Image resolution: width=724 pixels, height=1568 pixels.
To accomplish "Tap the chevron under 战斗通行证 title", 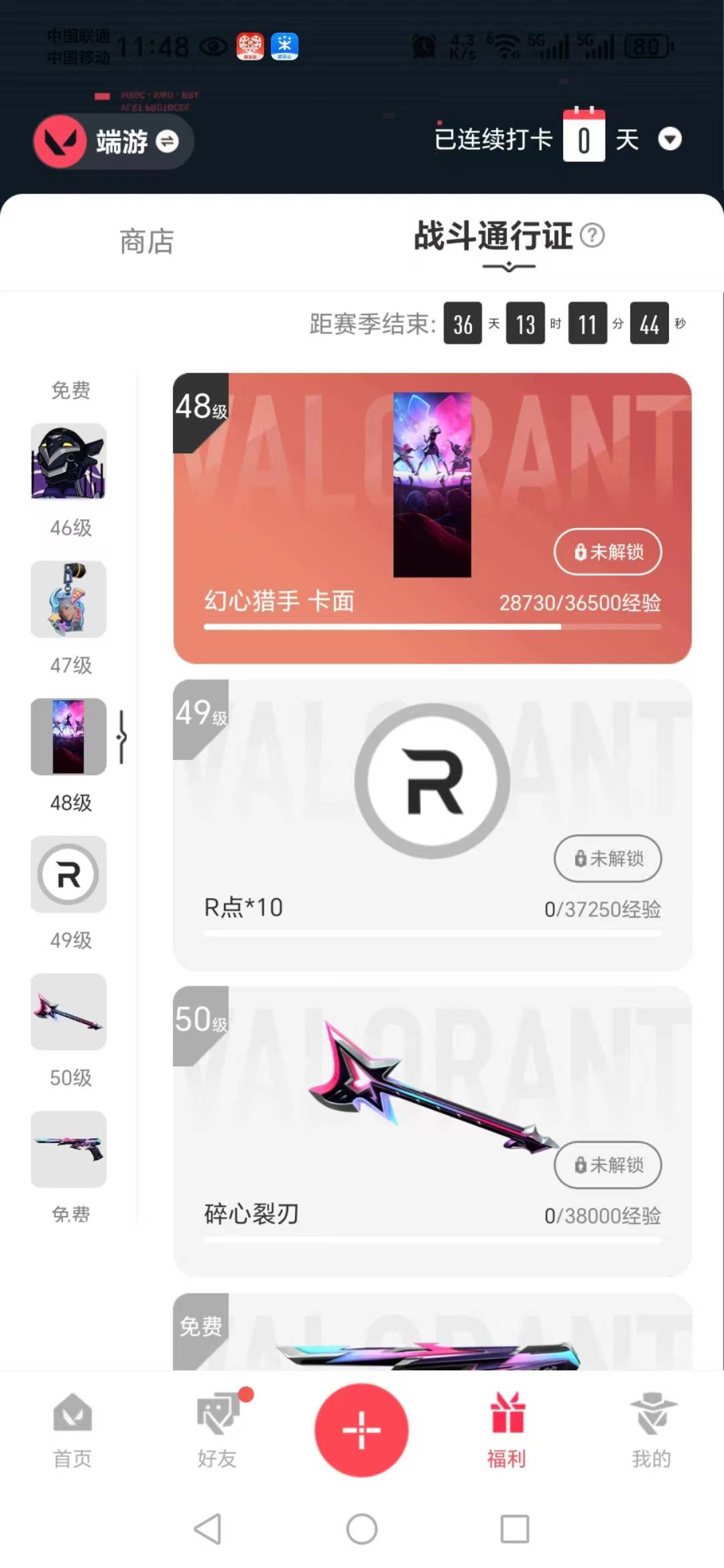I will pyautogui.click(x=507, y=267).
